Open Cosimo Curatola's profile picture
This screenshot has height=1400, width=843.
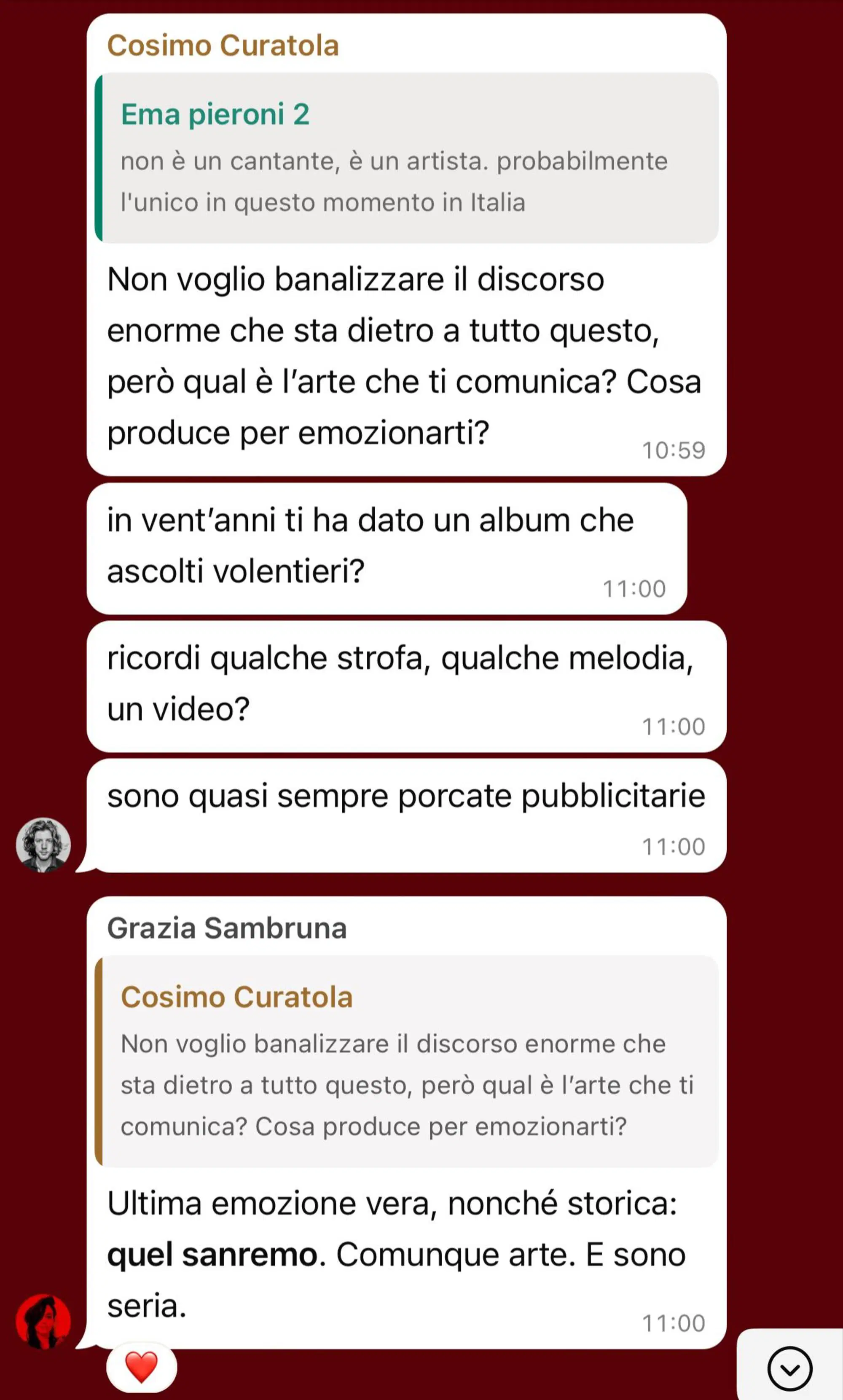tap(43, 845)
